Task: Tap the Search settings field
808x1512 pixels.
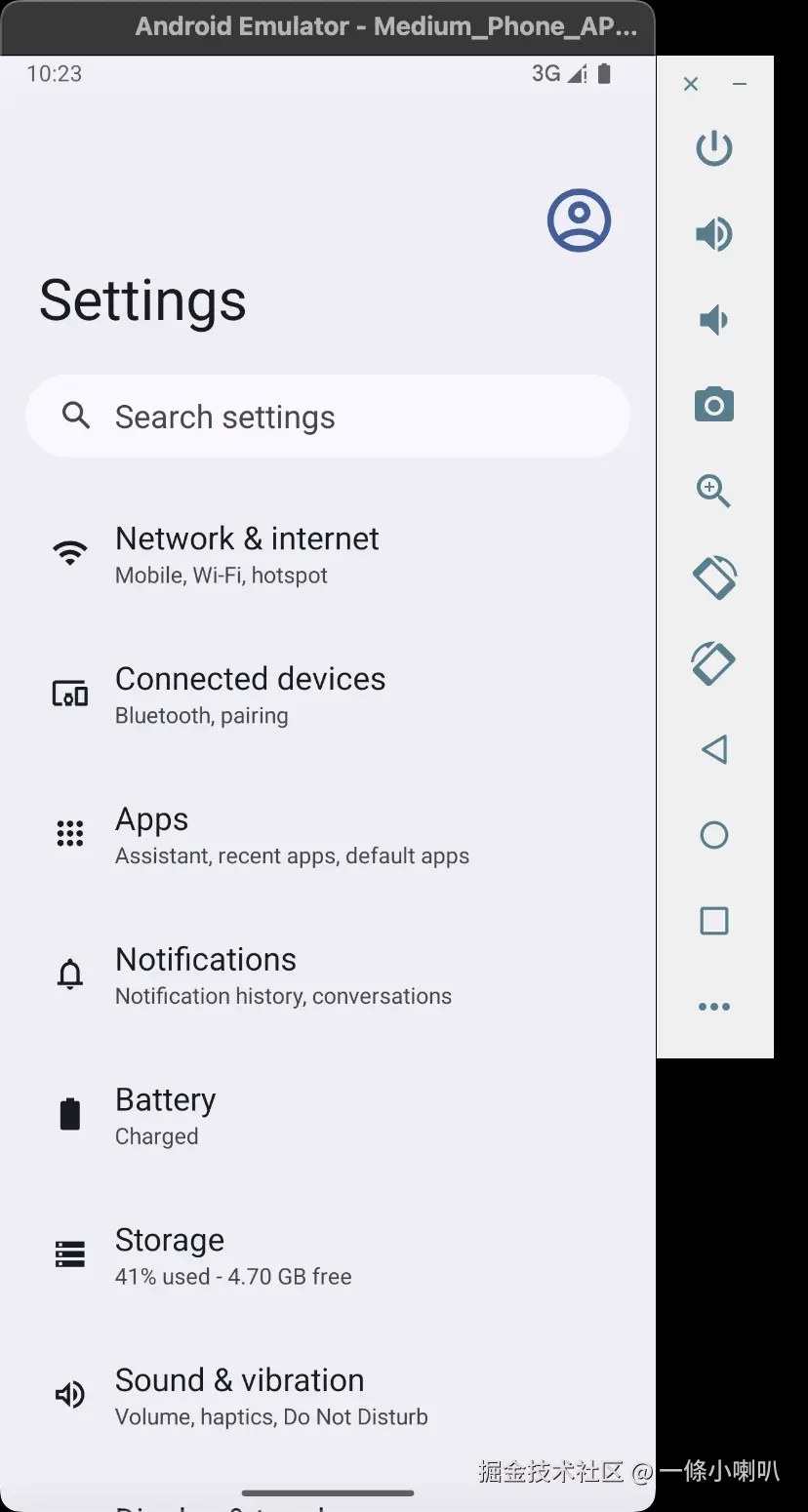Action: pos(327,417)
